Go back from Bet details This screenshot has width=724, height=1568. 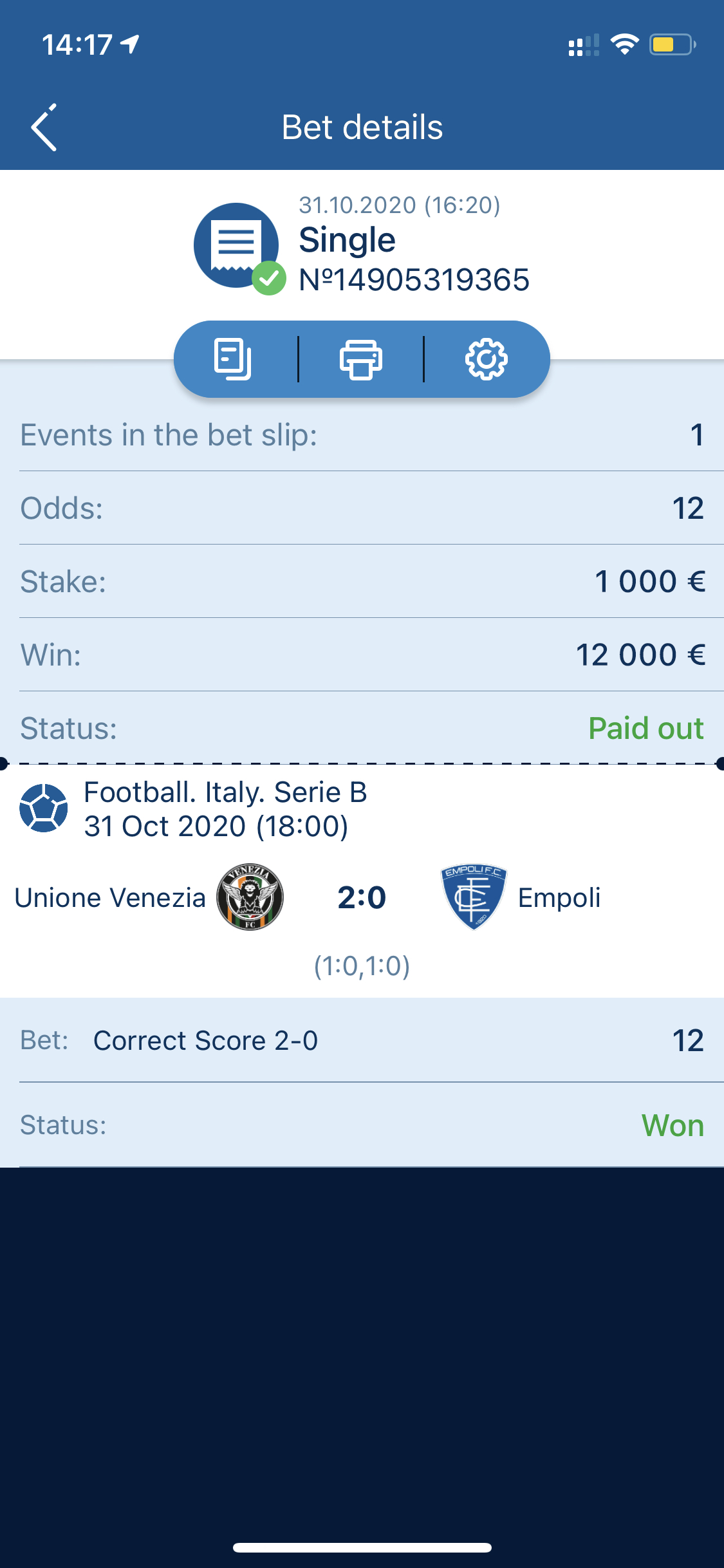(44, 127)
